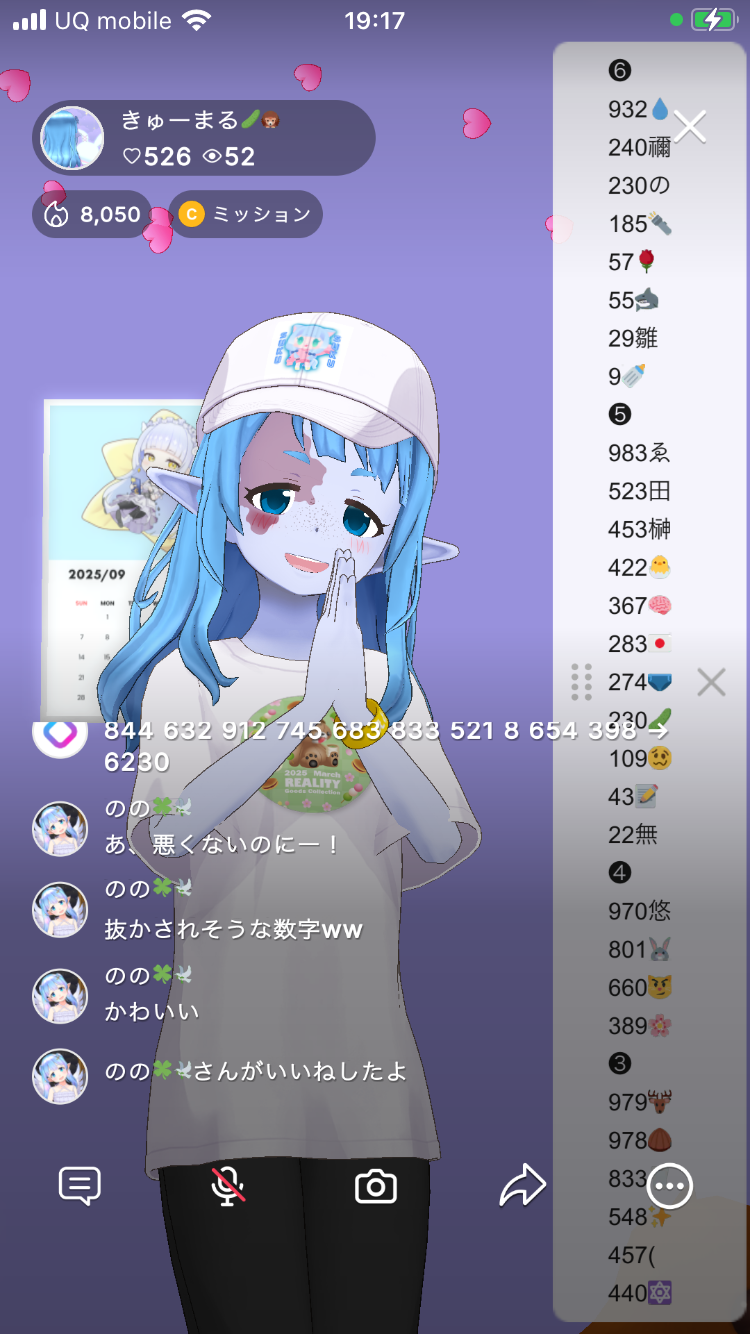Open きゅーまる's streamer profile

[73, 137]
